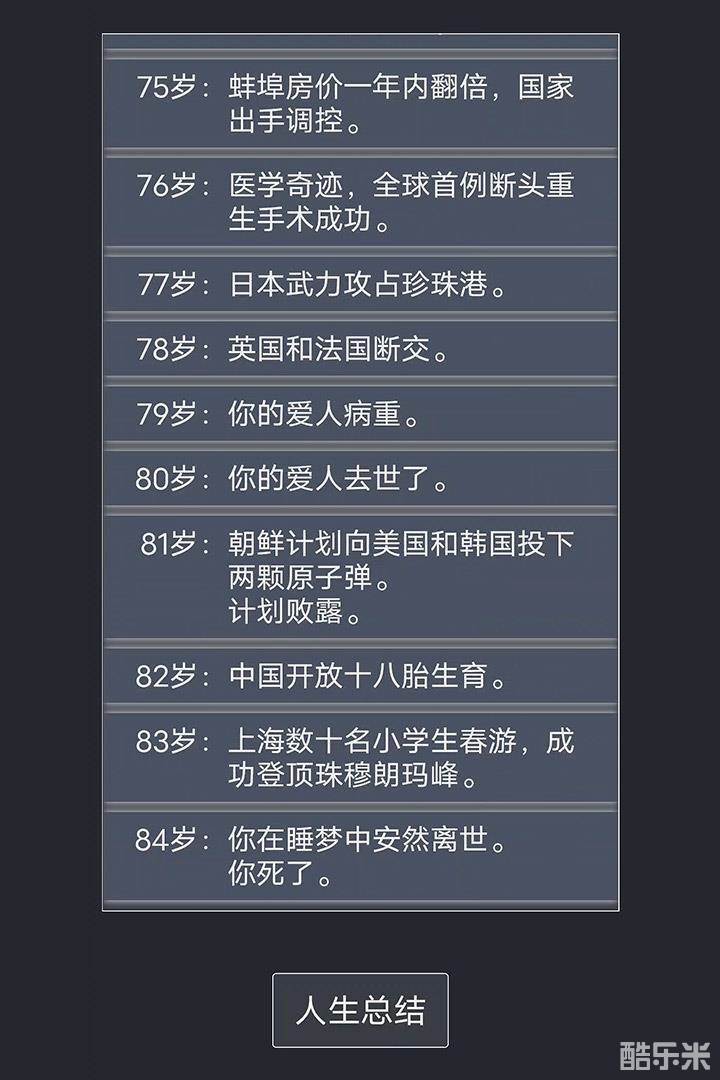Click the 计划败露 line in 81岁 entry

263,607
